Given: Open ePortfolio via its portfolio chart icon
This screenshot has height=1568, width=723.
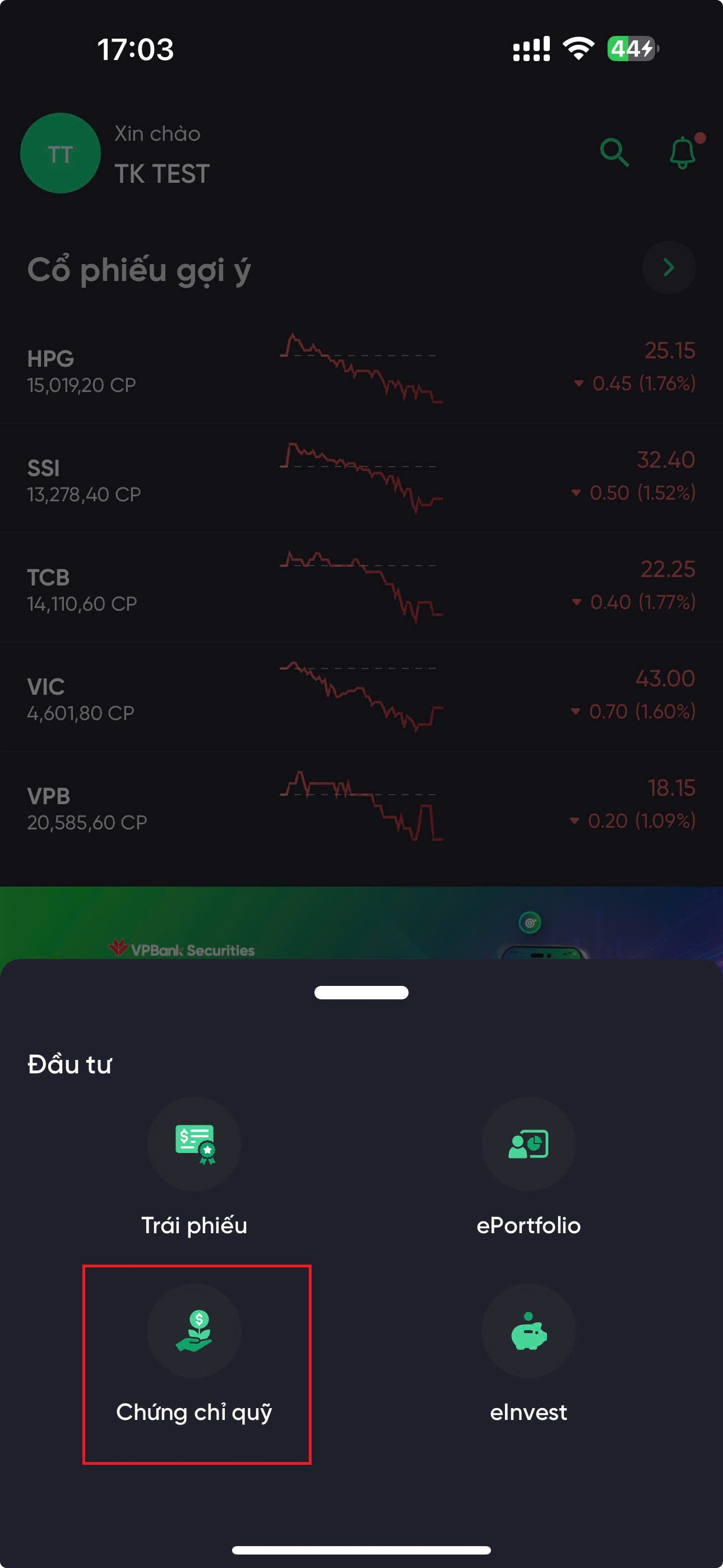Looking at the screenshot, I should coord(529,1145).
